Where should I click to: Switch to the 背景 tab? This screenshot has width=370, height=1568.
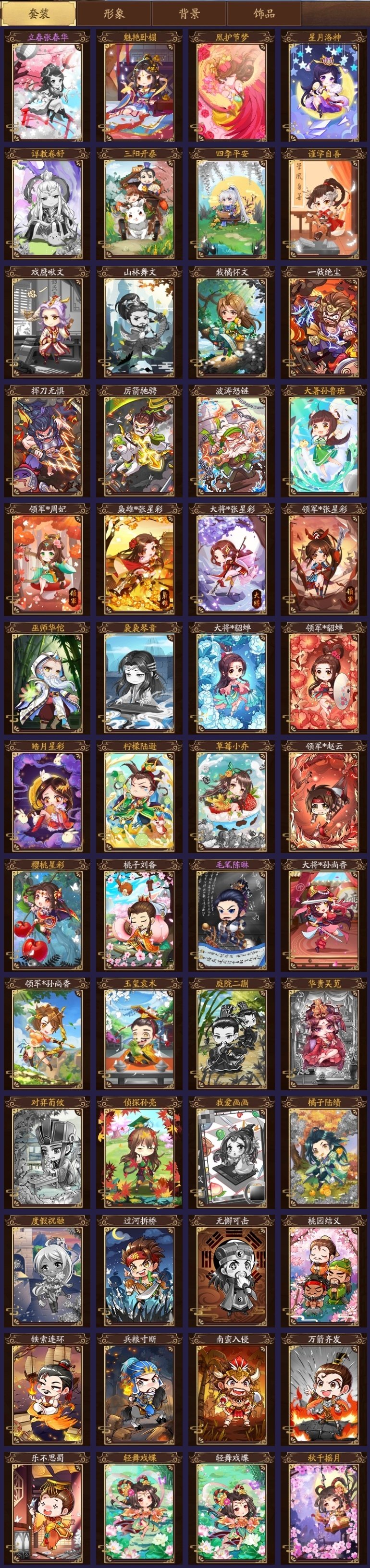coord(189,13)
